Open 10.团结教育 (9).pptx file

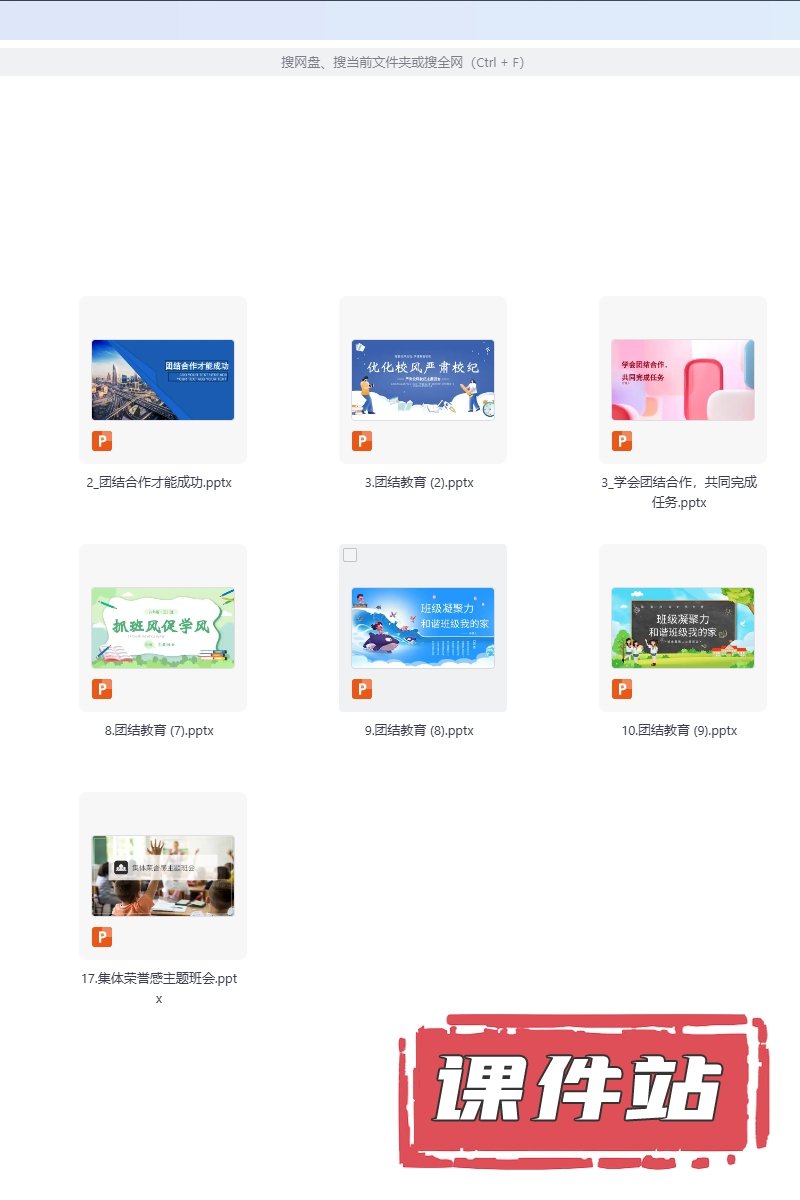coord(683,628)
